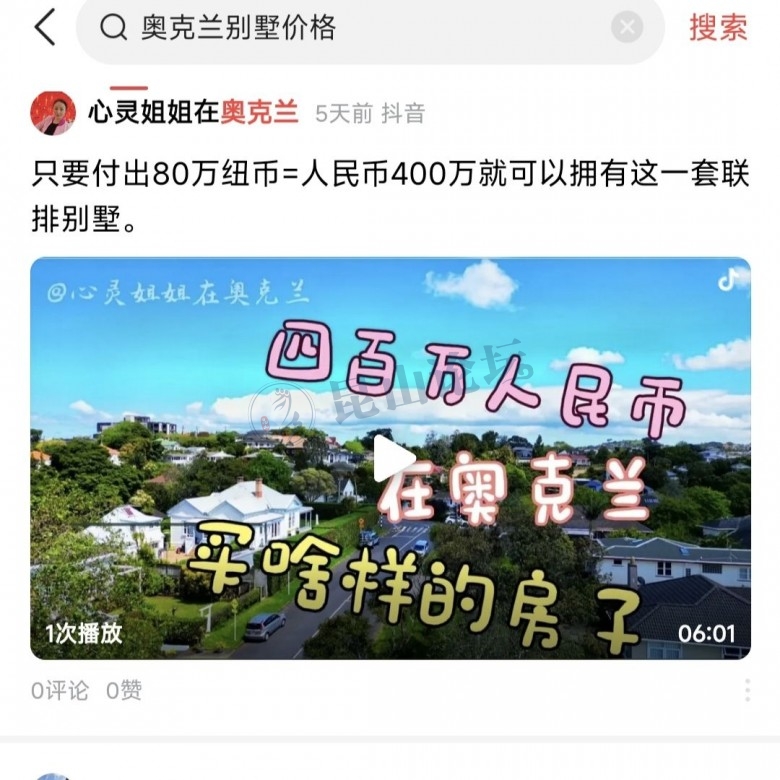Viewport: 780px width, 780px height.
Task: Clear the search query text
Action: point(627,28)
